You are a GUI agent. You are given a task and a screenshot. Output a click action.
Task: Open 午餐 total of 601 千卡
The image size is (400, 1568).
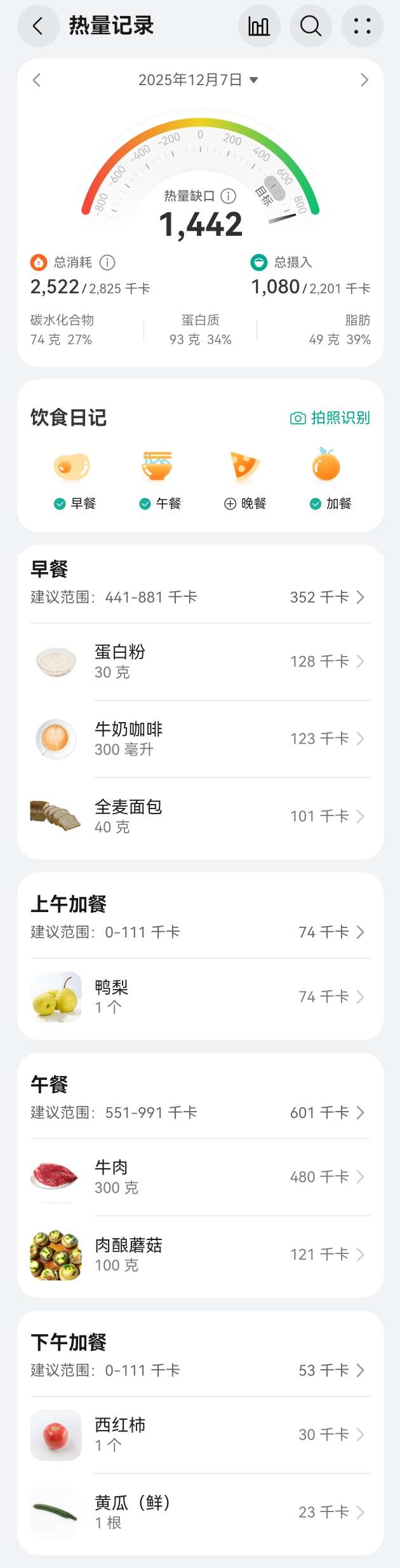click(x=327, y=1113)
